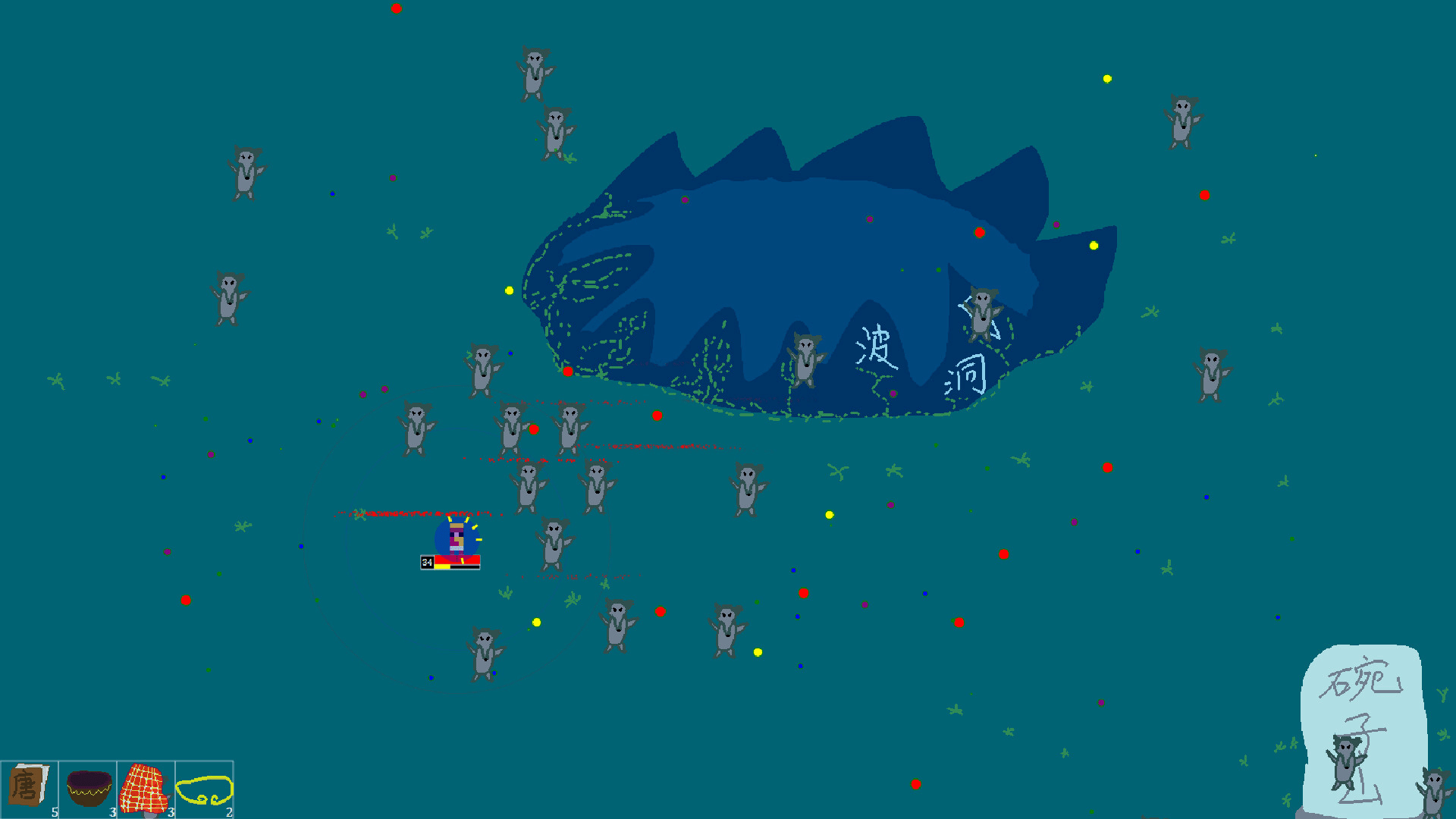This screenshot has width=1456, height=819.
Task: Select the purple bowl item slot
Action: [x=88, y=789]
